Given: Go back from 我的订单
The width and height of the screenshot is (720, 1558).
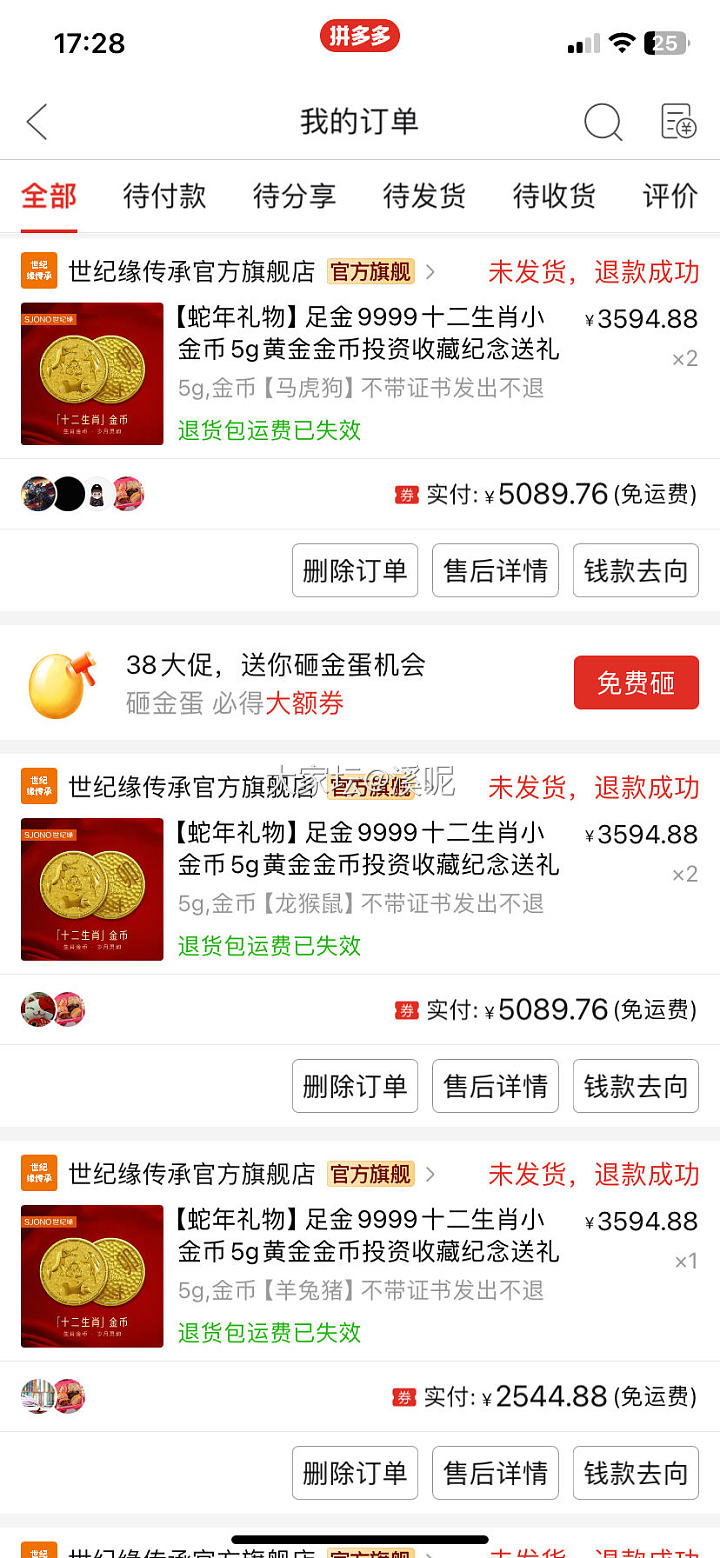Looking at the screenshot, I should 37,122.
